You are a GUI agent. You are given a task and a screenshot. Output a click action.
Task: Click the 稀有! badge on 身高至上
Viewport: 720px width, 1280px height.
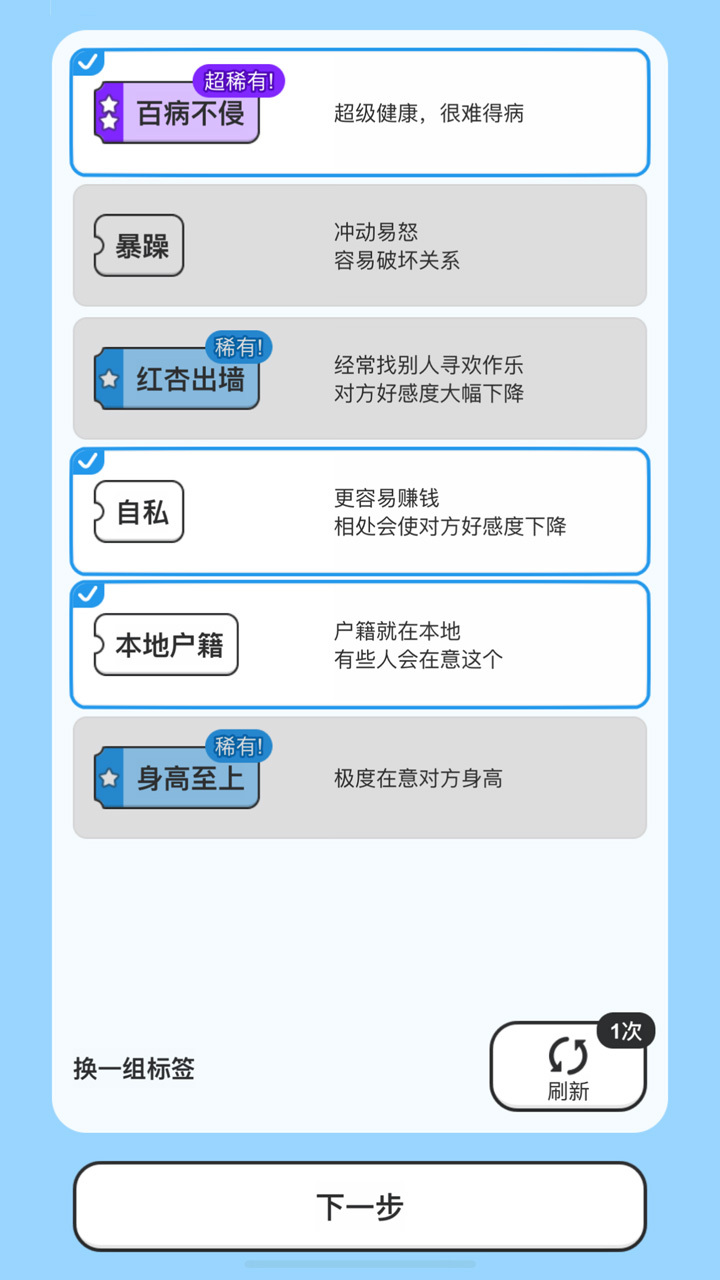(237, 747)
